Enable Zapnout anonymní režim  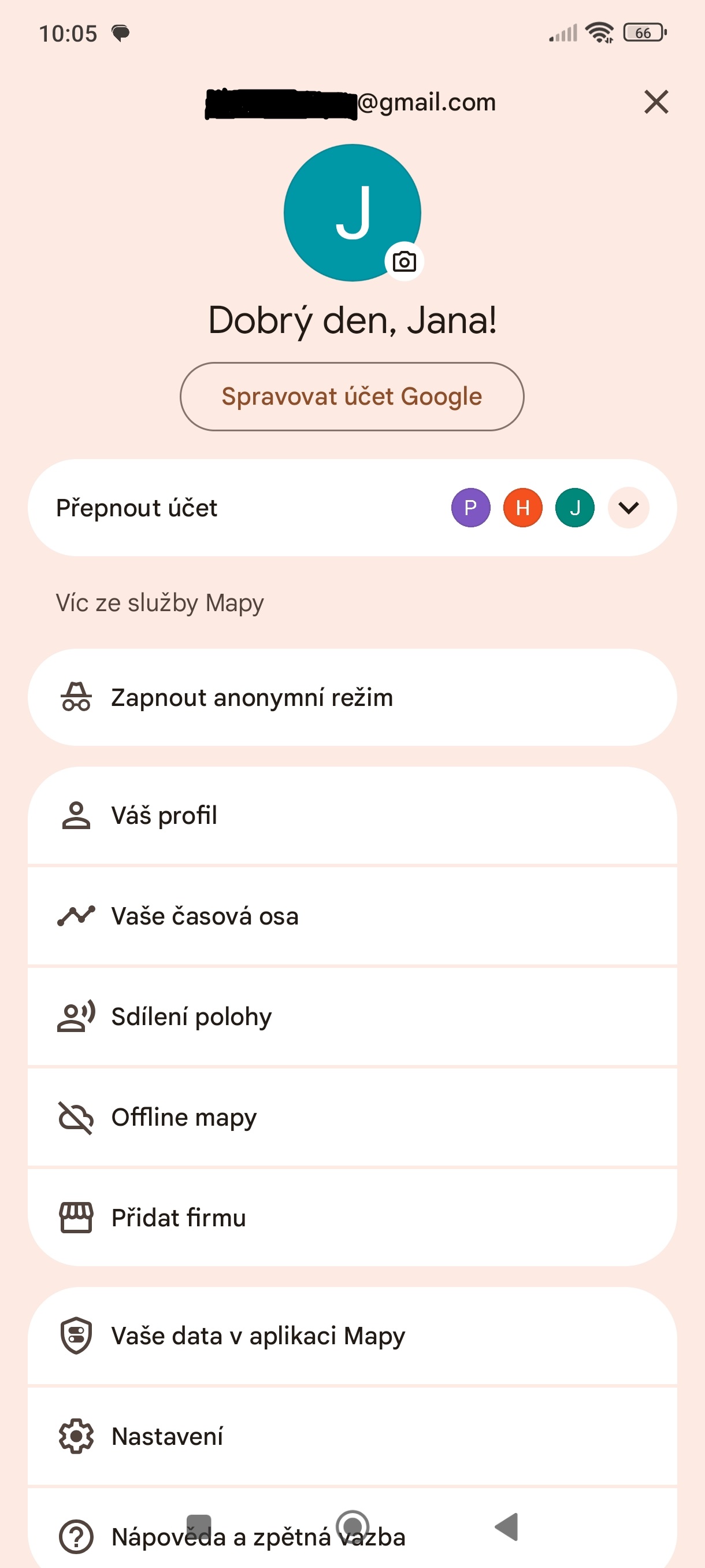pyautogui.click(x=352, y=697)
